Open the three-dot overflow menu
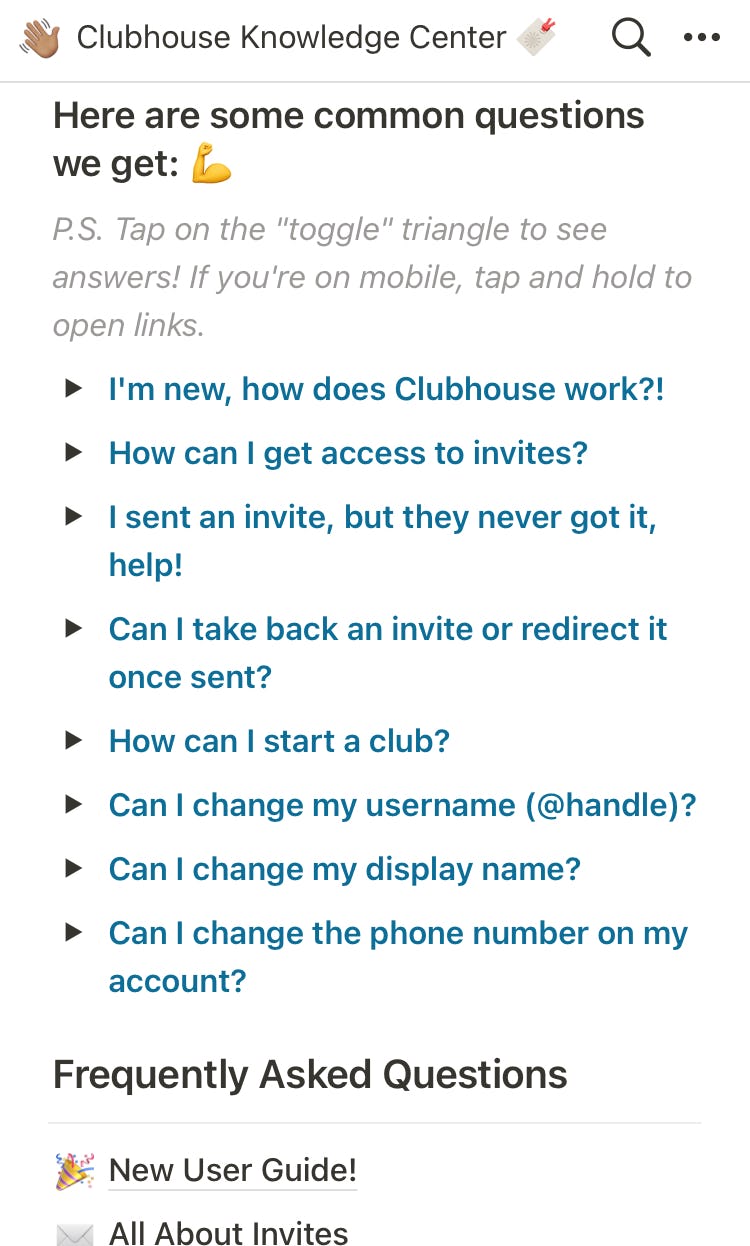Image resolution: width=750 pixels, height=1246 pixels. point(702,38)
